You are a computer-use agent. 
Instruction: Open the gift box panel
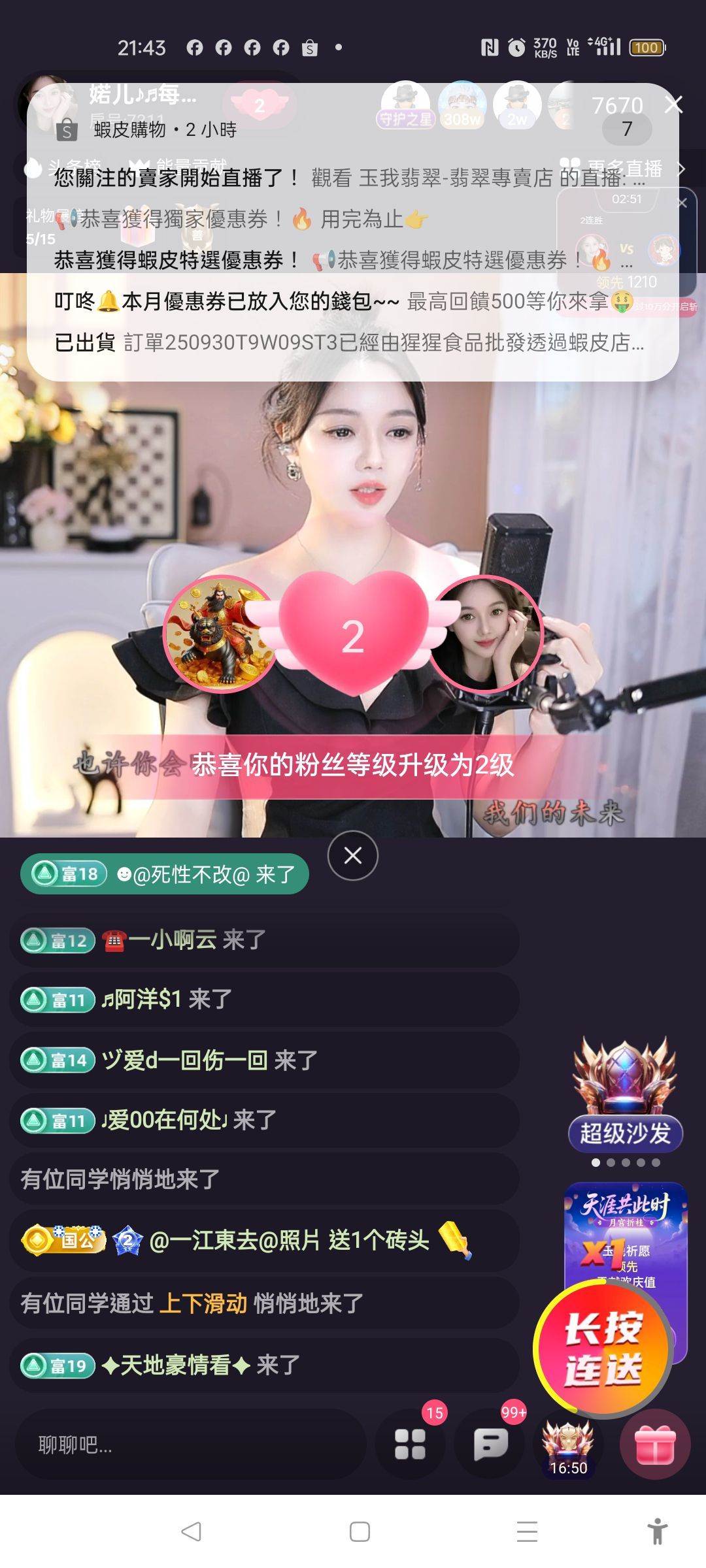(x=654, y=1445)
